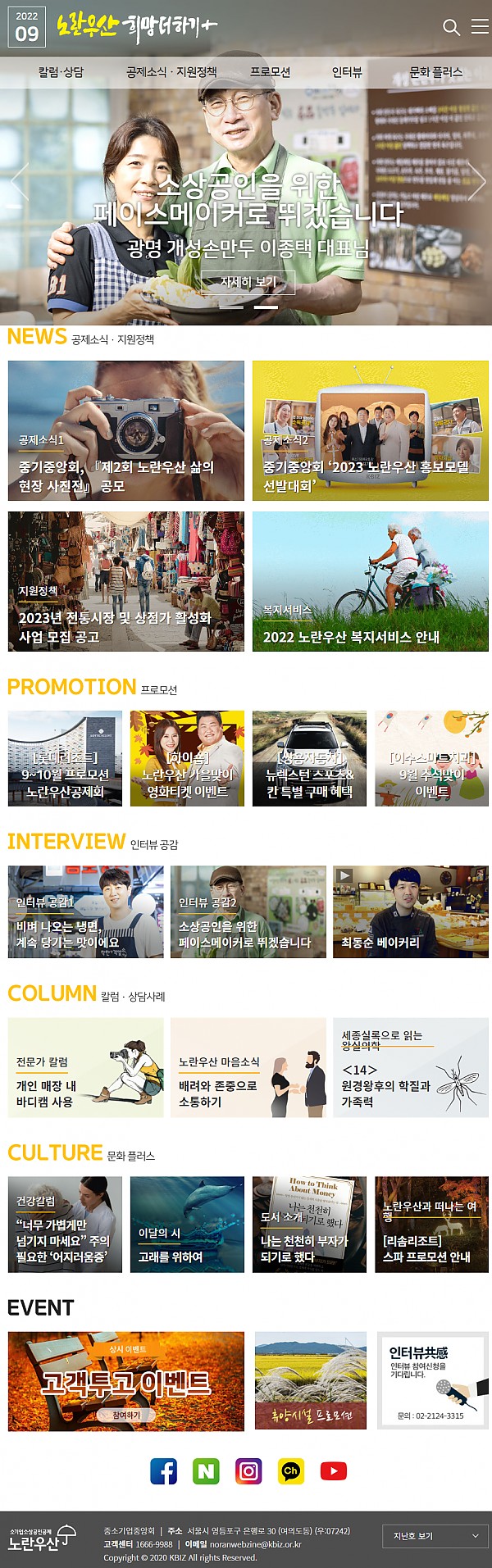The height and width of the screenshot is (1568, 492).
Task: View the 2022 노란우산 복지서비스 안내 card
Action: tap(370, 582)
